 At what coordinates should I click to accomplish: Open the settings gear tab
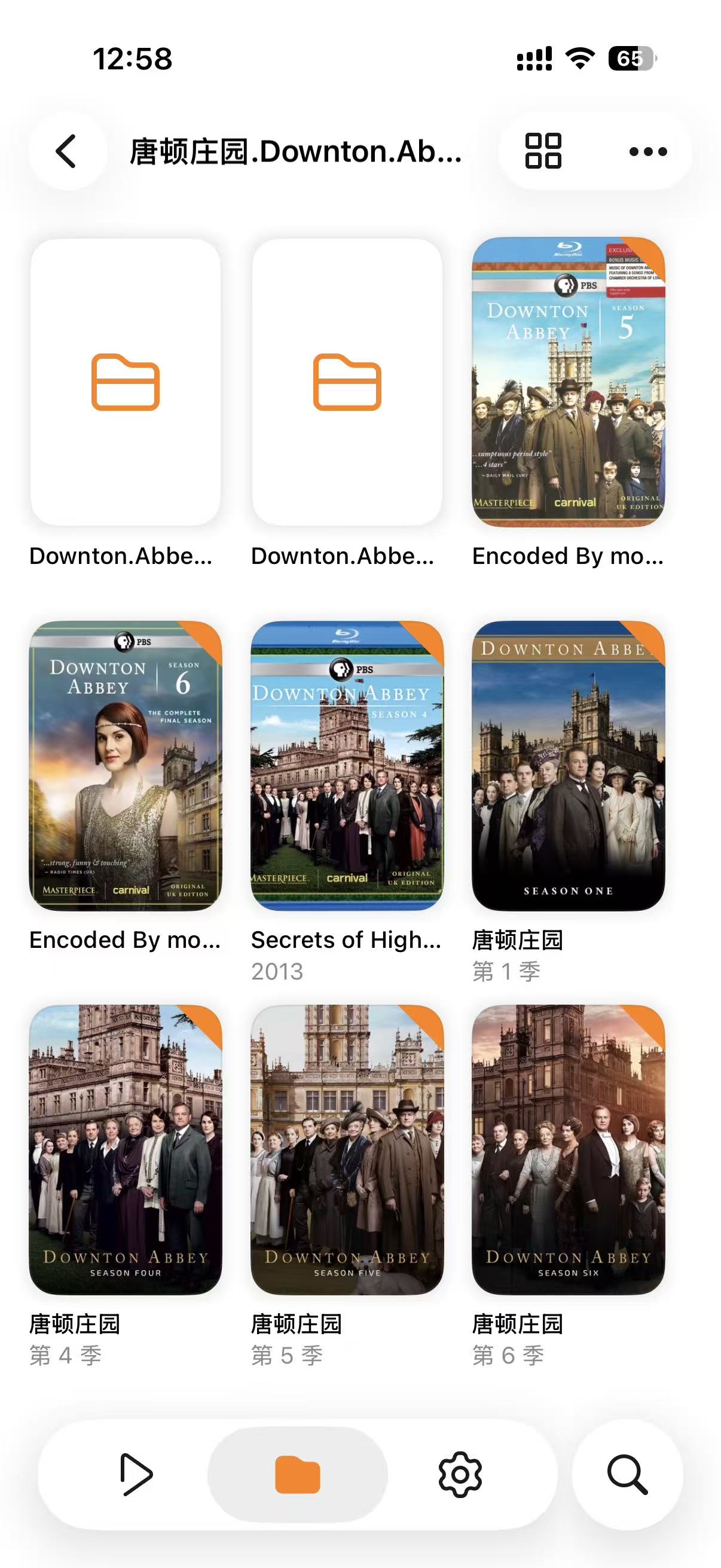pyautogui.click(x=460, y=1474)
